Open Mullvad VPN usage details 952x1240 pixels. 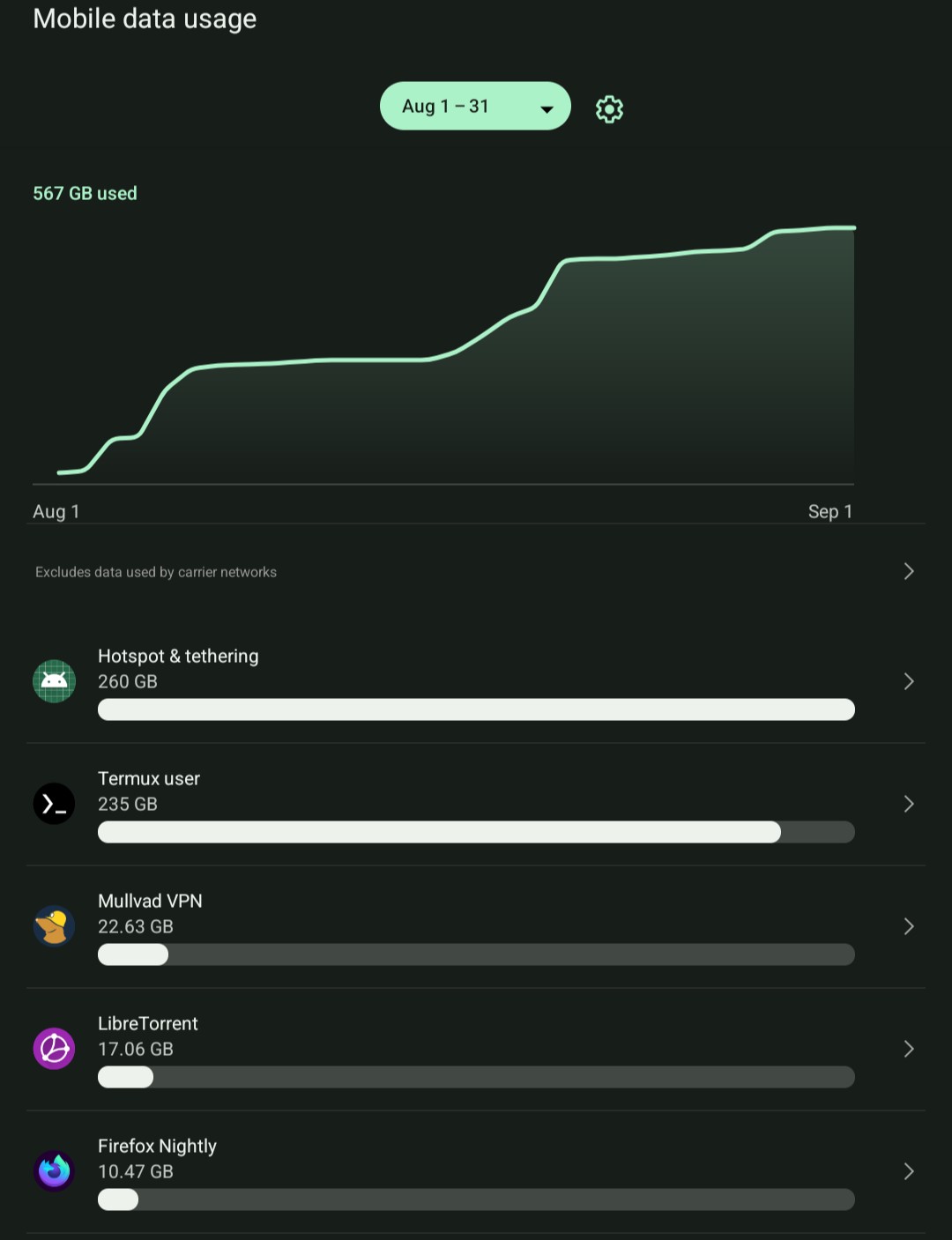pyautogui.click(x=475, y=926)
